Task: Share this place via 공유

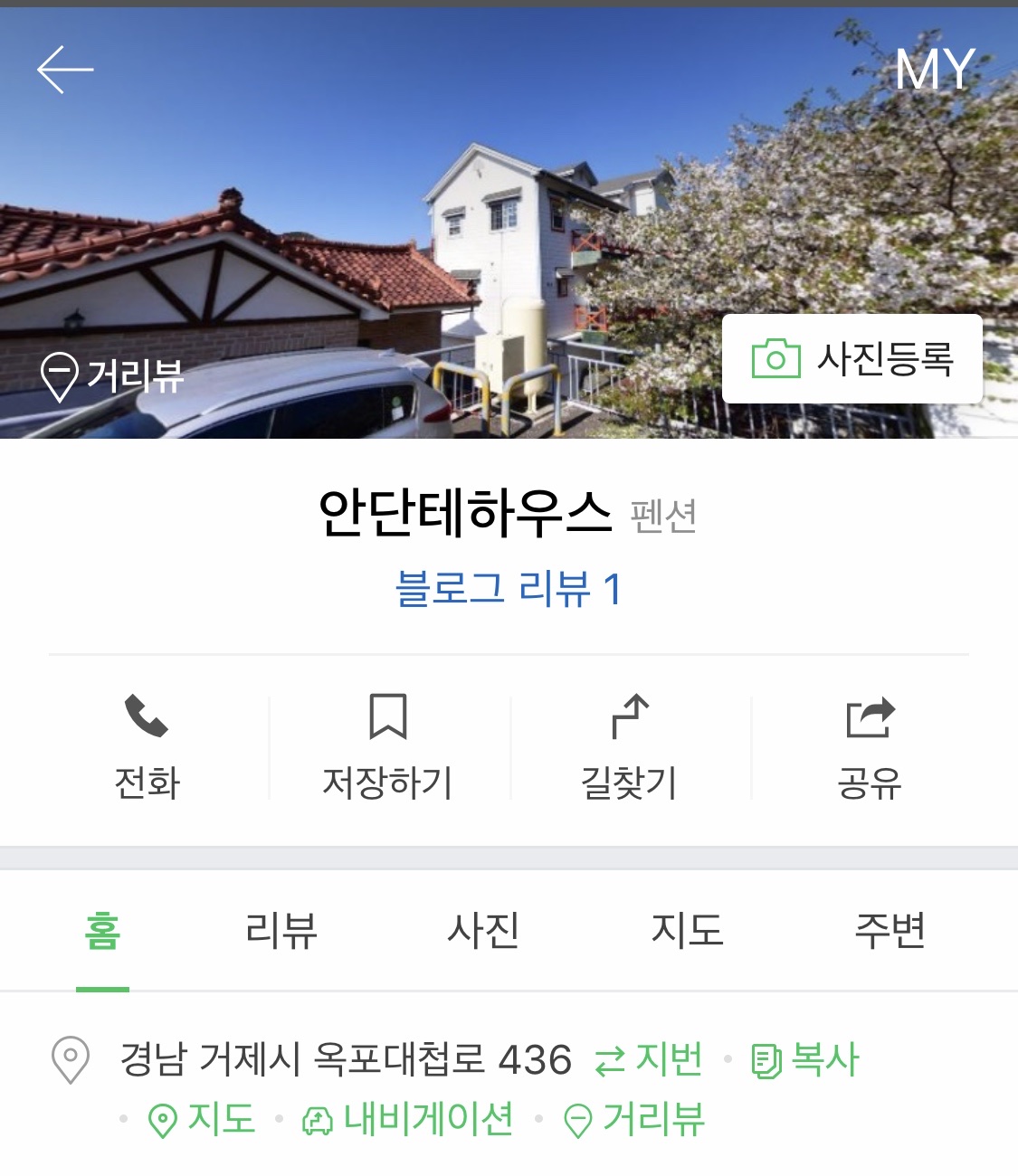Action: coord(870,748)
